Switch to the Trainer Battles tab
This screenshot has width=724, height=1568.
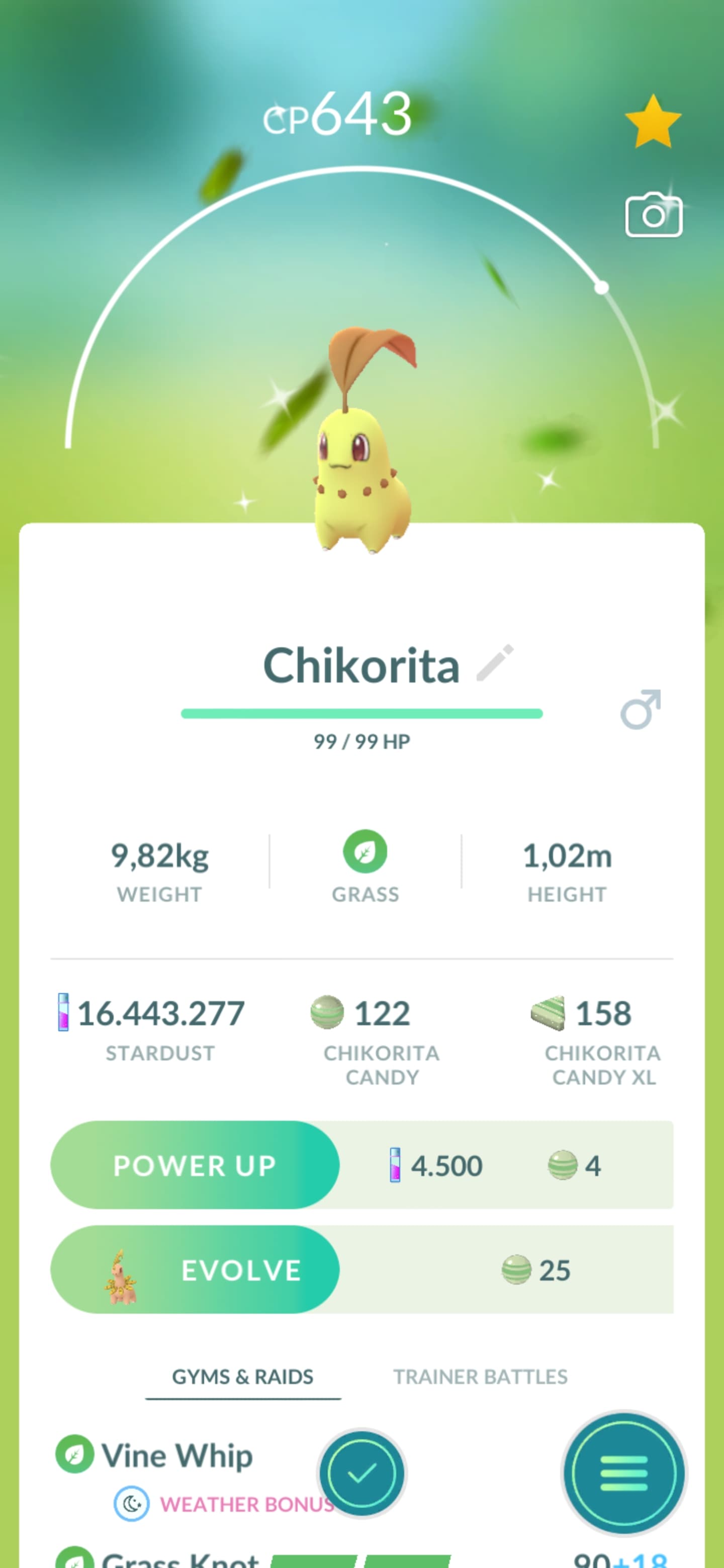(481, 1377)
